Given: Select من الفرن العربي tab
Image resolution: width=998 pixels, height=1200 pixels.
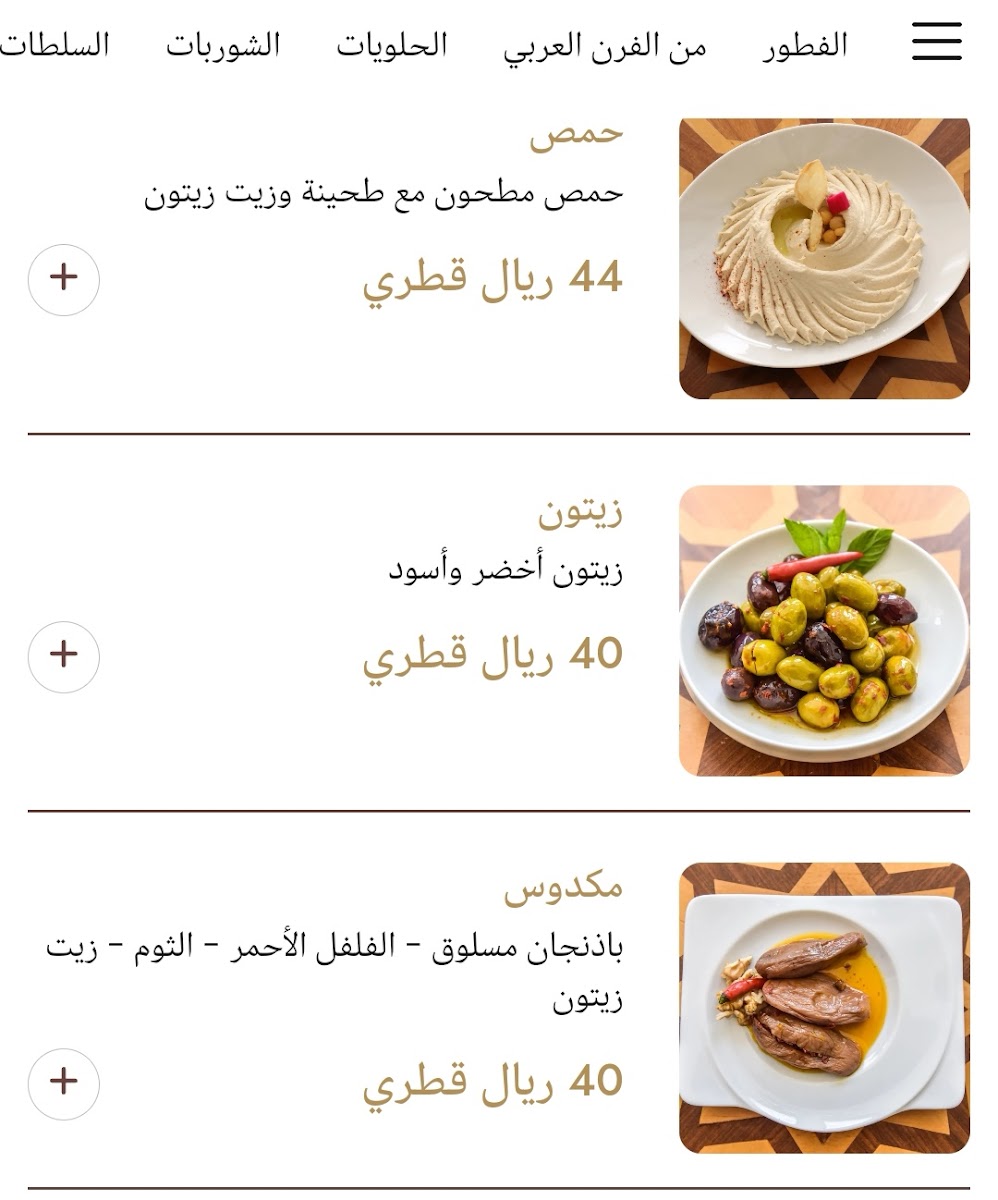Looking at the screenshot, I should 604,45.
